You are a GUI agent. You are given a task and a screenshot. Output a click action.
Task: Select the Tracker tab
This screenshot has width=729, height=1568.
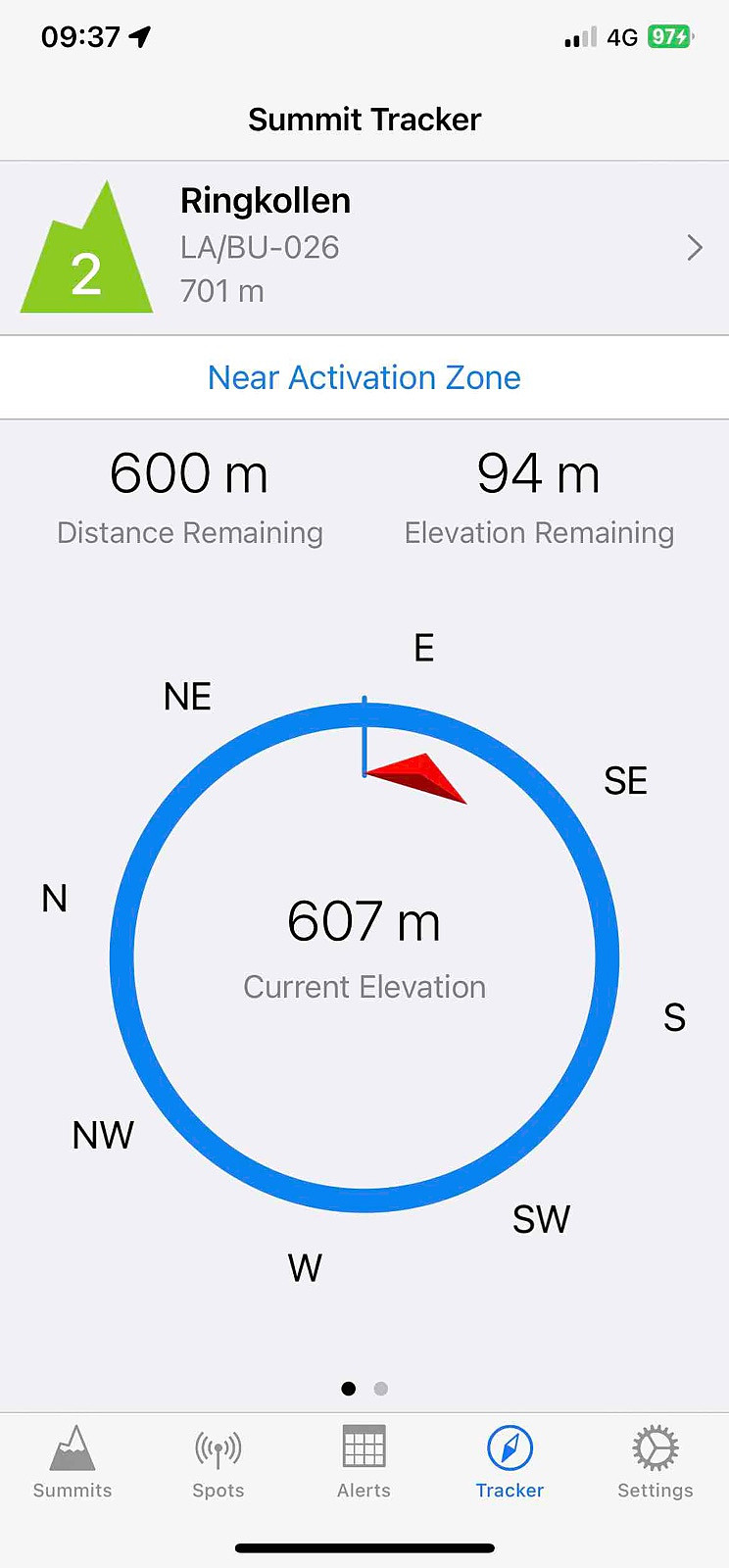(x=510, y=1462)
